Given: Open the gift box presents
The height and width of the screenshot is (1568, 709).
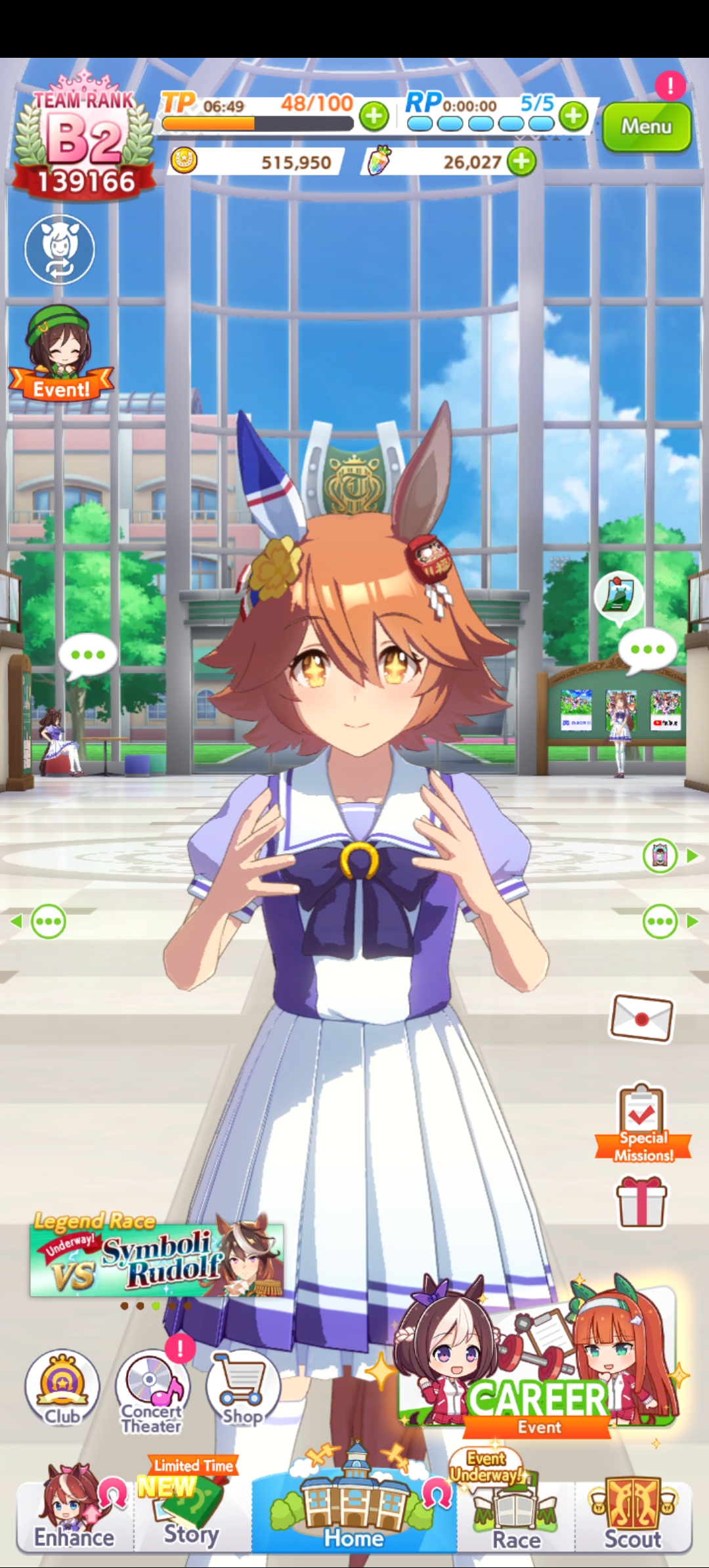Looking at the screenshot, I should pyautogui.click(x=641, y=1203).
